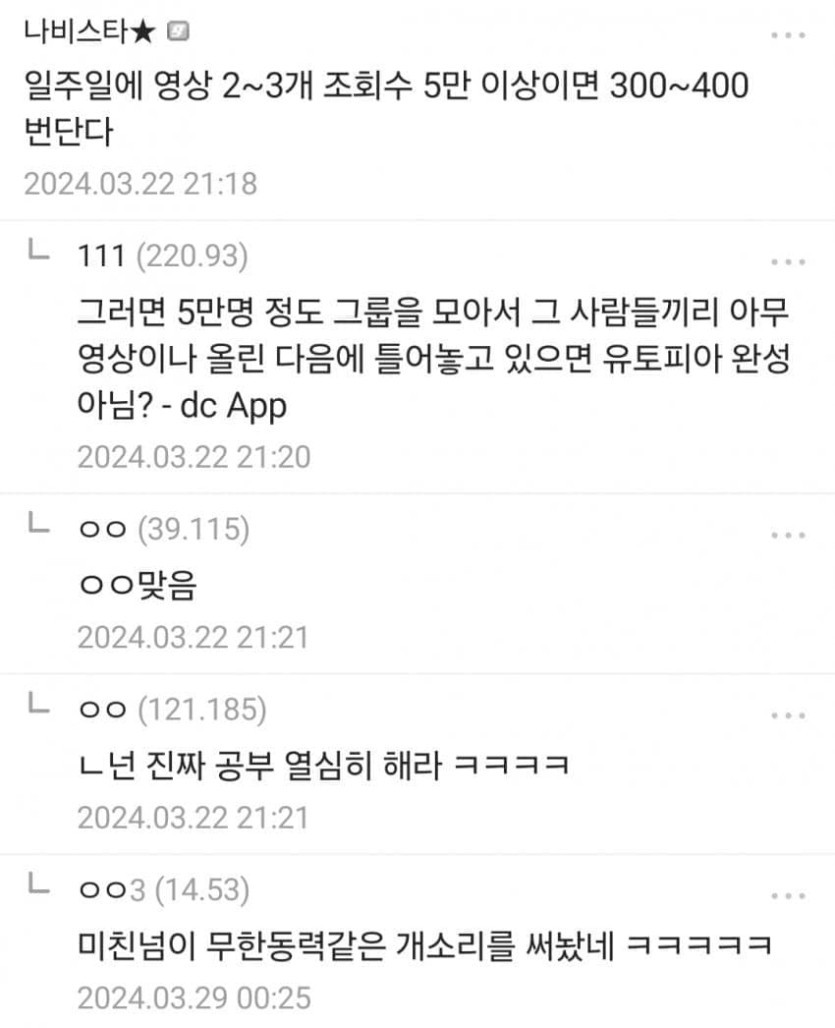Open the 나비스타★ user profile

(88, 33)
